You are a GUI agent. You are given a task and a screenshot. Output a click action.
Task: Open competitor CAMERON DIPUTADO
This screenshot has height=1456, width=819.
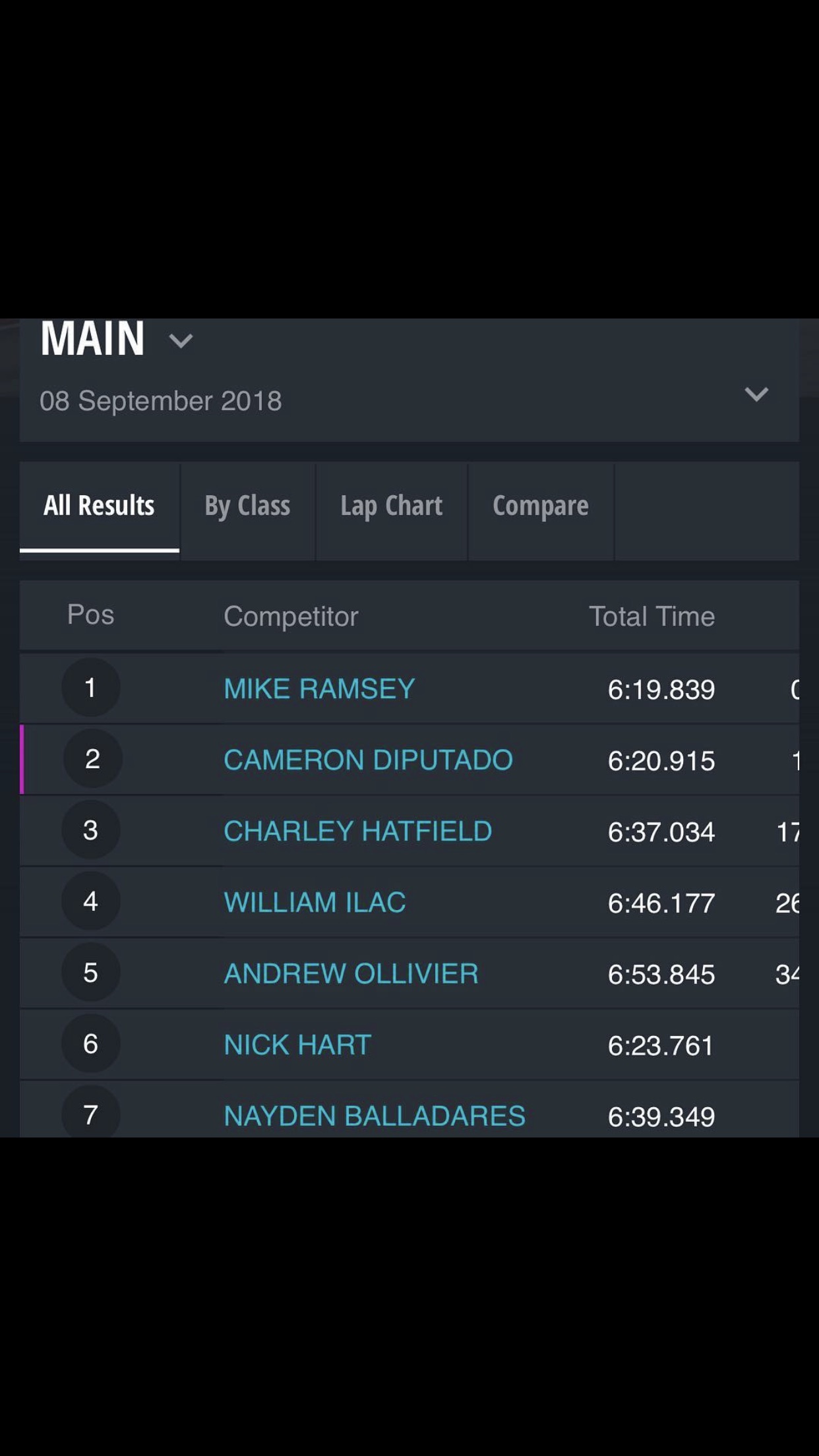(x=368, y=760)
